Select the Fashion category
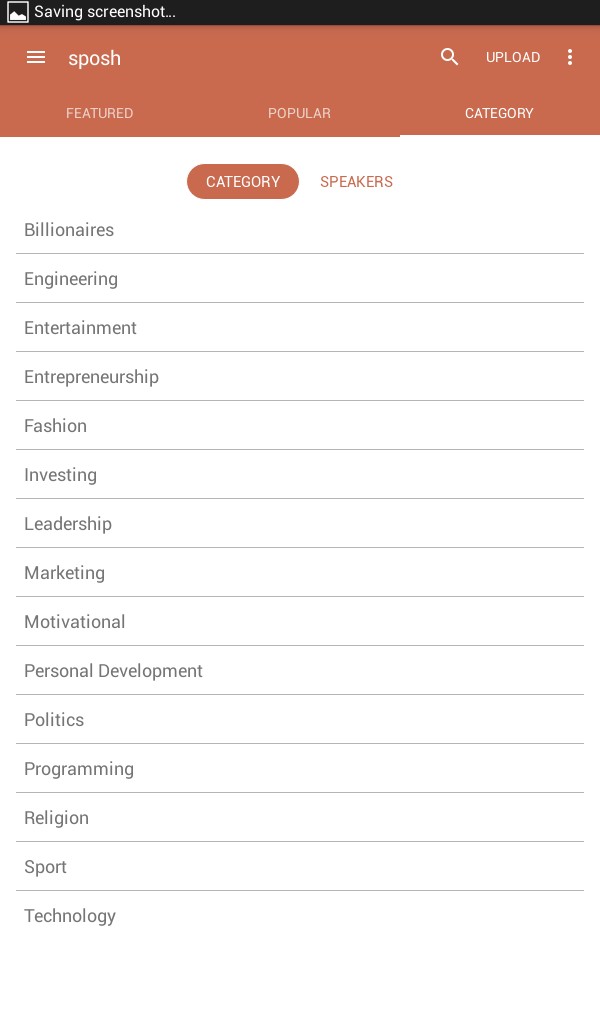 point(300,426)
